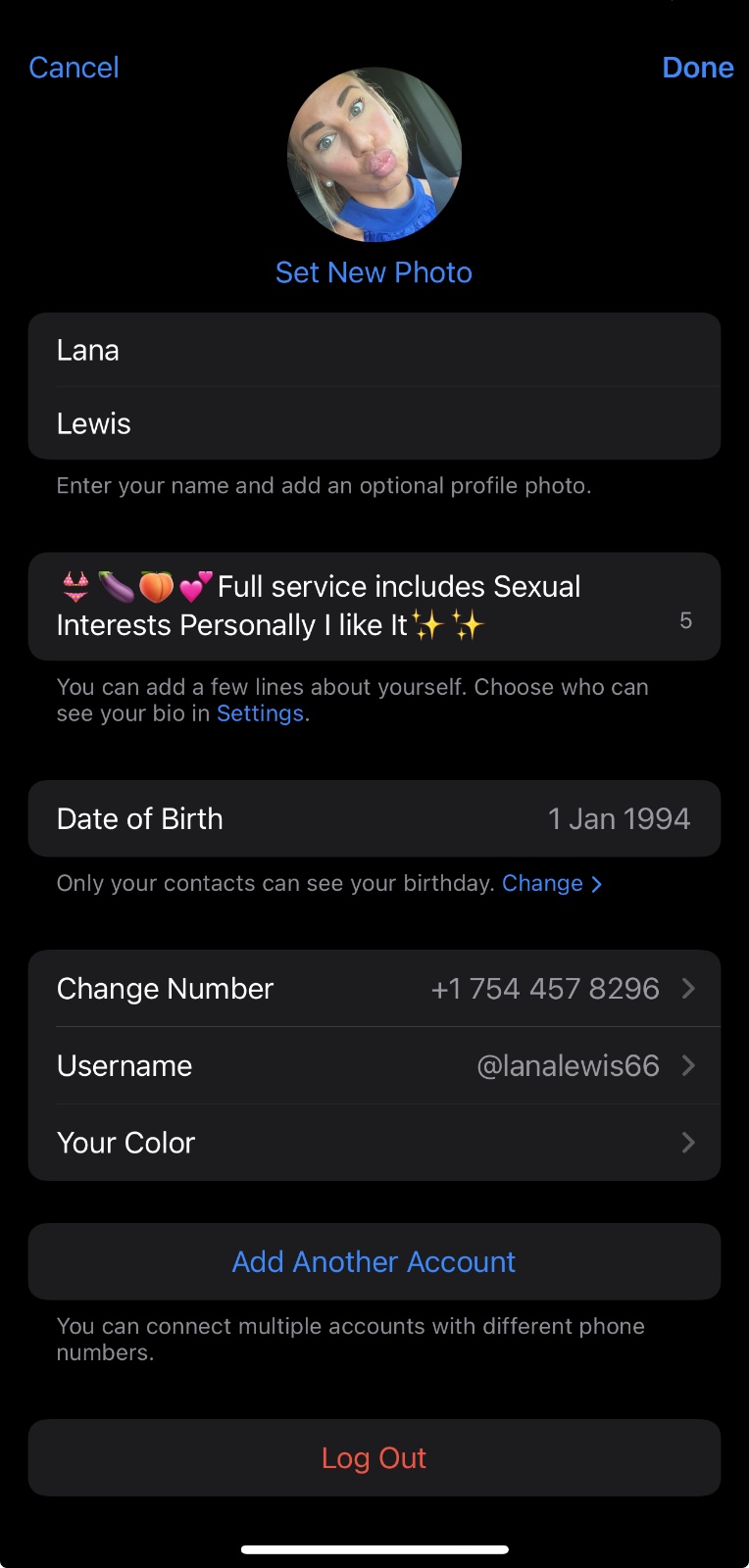Viewport: 749px width, 1568px height.
Task: Tap the profile photo to change it
Action: (x=374, y=155)
